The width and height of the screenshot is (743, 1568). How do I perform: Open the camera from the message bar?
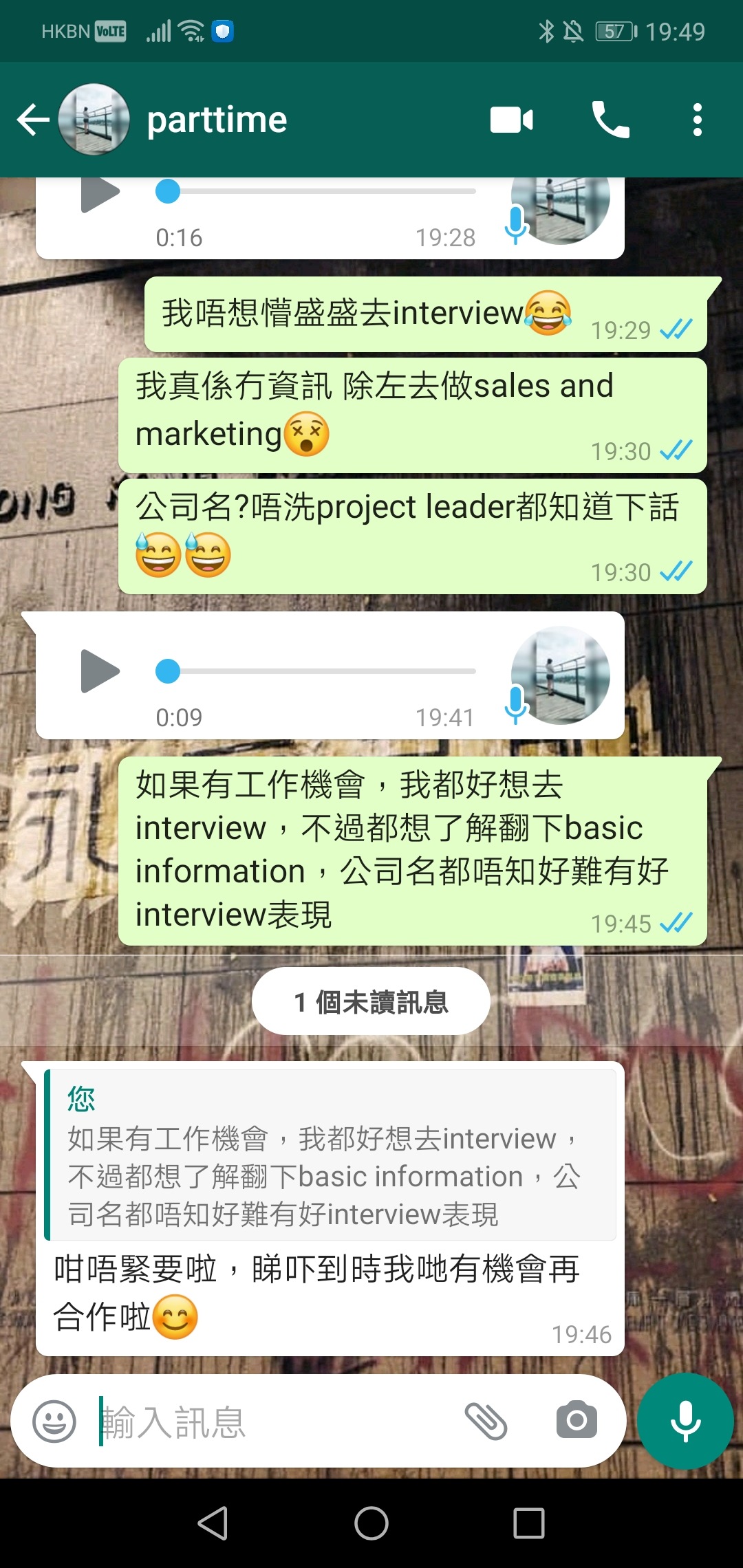575,1419
